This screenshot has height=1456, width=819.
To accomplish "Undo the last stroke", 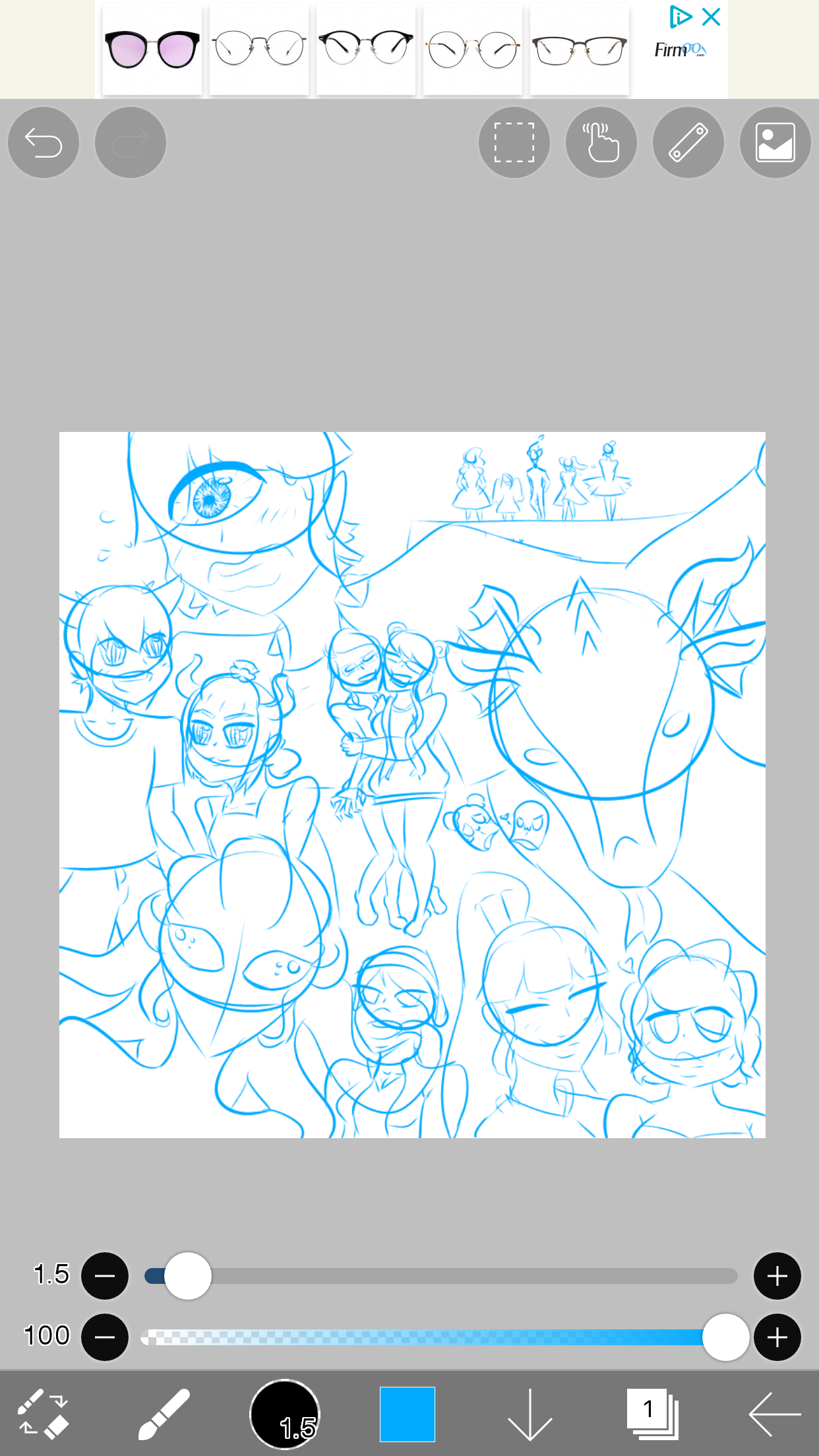I will [44, 142].
